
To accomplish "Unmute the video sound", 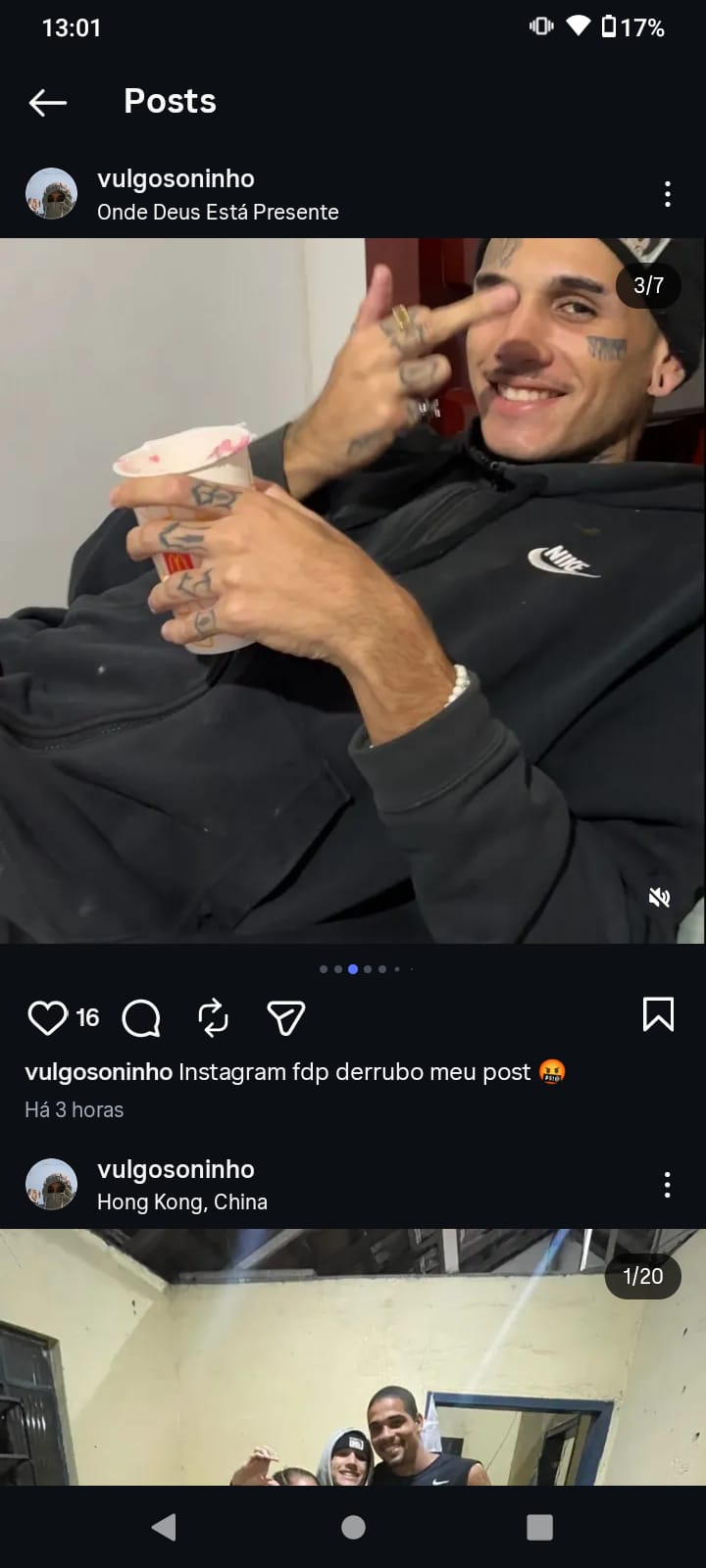I will [x=659, y=897].
